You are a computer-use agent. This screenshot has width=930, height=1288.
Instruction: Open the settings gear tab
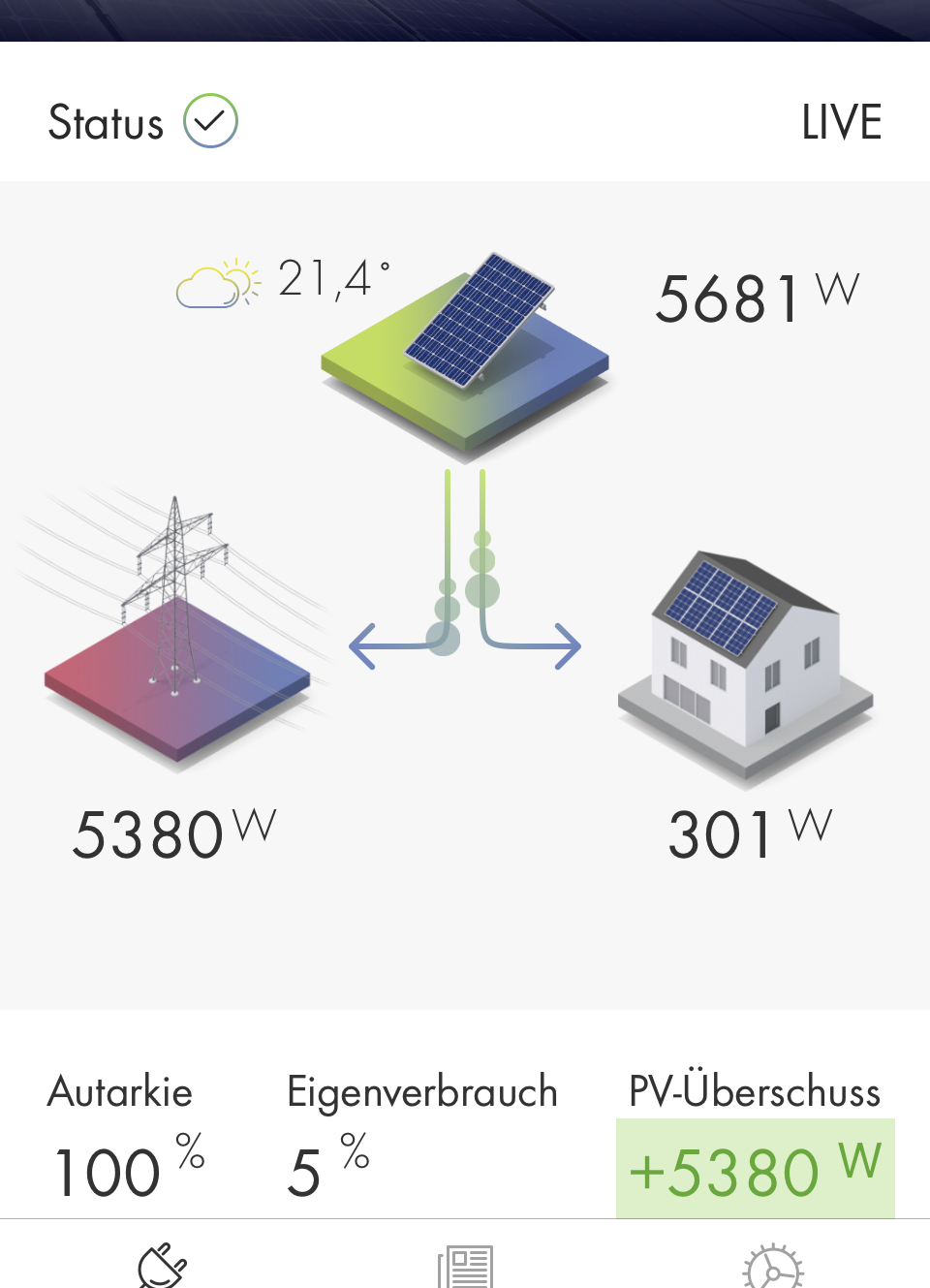tap(772, 1266)
